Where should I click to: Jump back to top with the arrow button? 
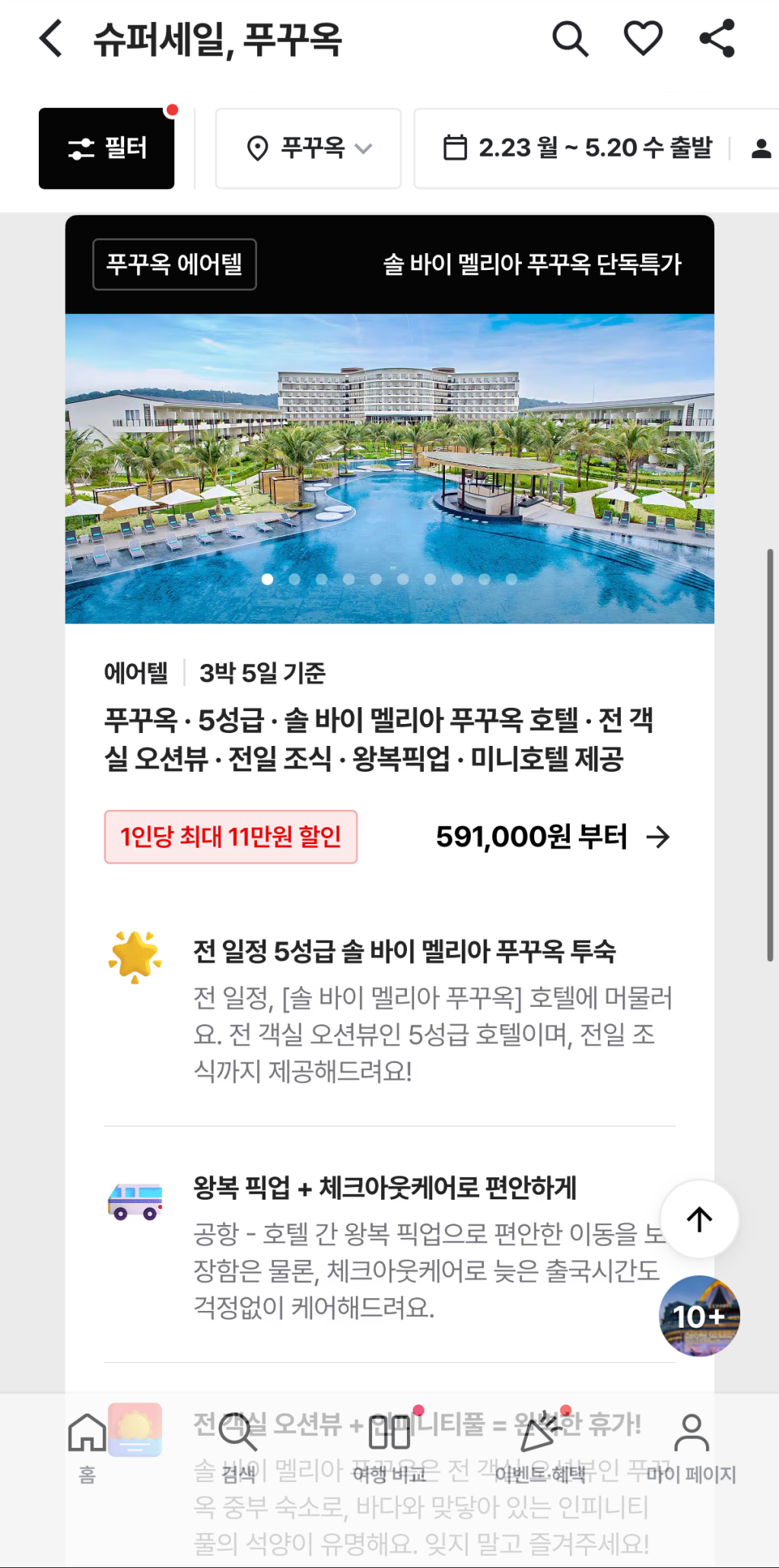(699, 1220)
